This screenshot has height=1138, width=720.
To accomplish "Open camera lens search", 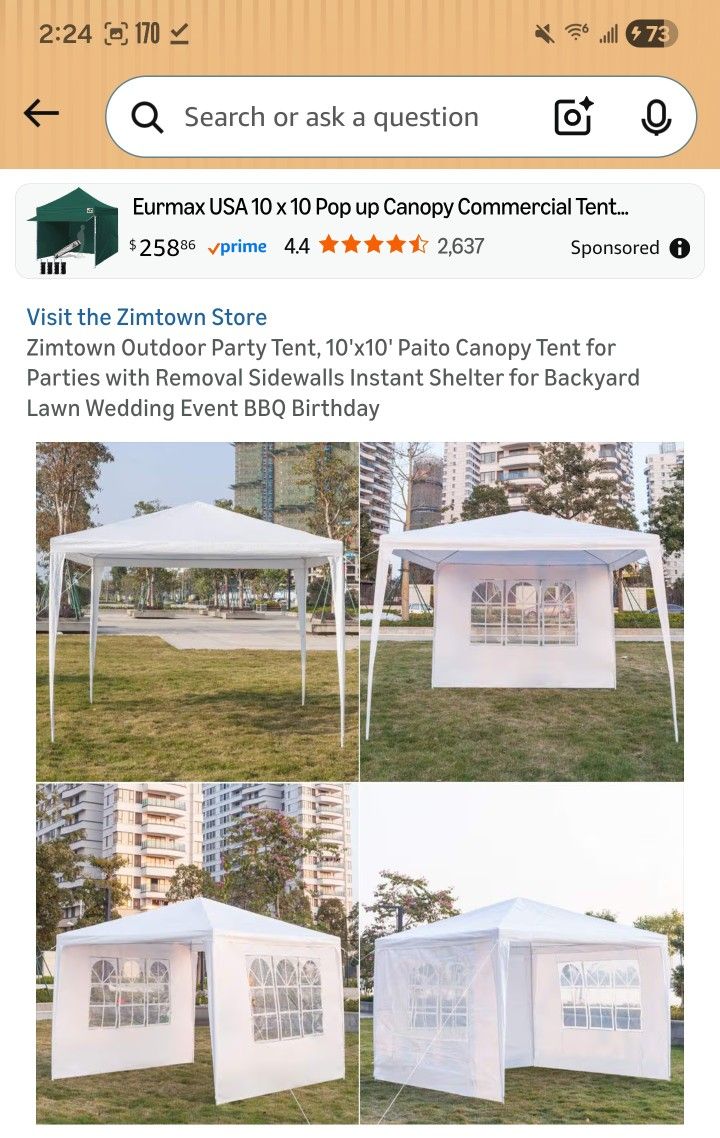I will (x=573, y=117).
